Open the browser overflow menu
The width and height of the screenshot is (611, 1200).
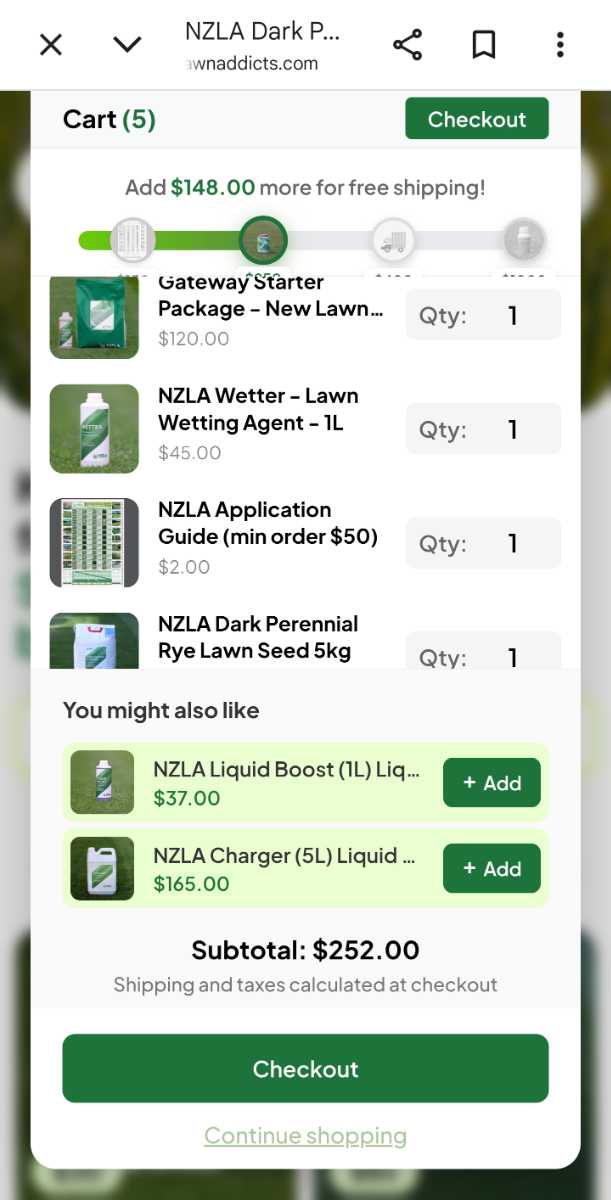[560, 45]
